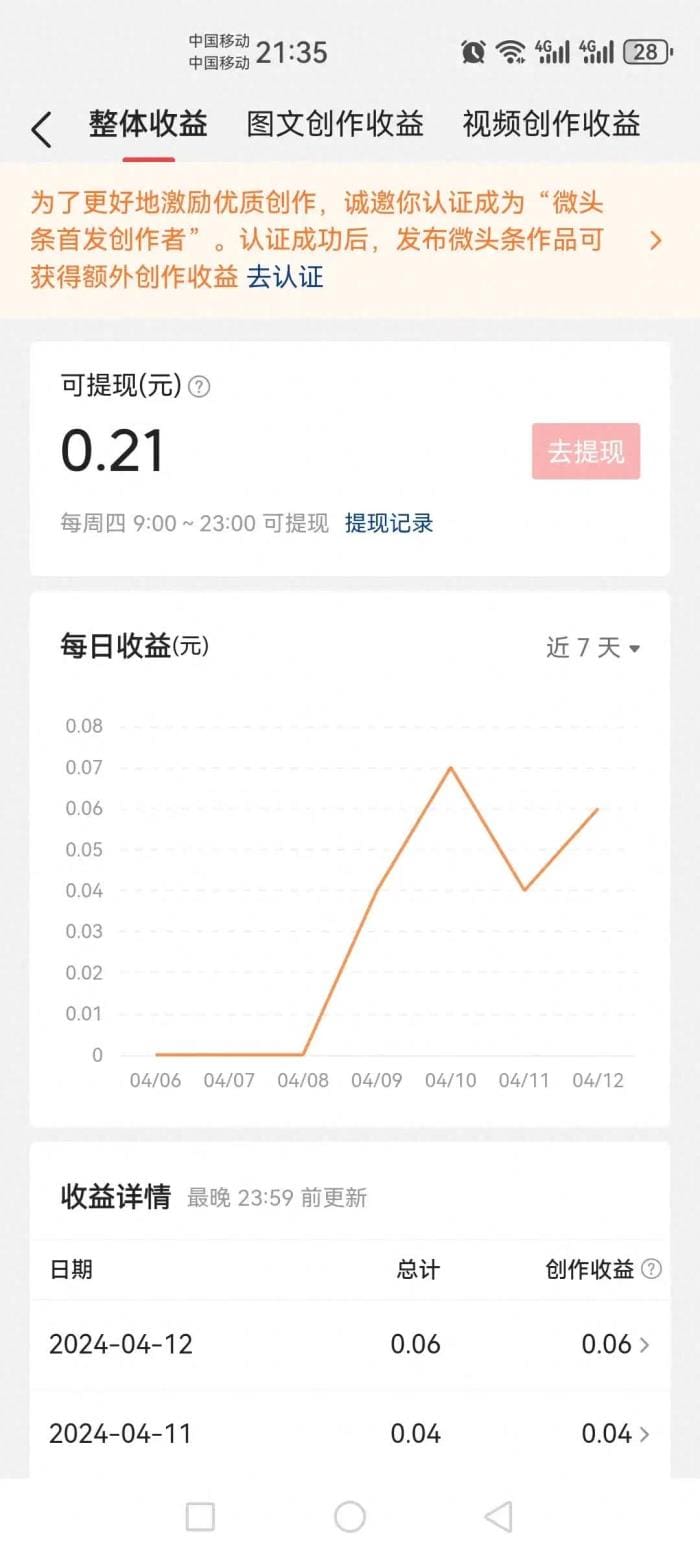Expand the 近 7 天 period dropdown
Image resolution: width=700 pixels, height=1555 pixels.
tap(593, 648)
